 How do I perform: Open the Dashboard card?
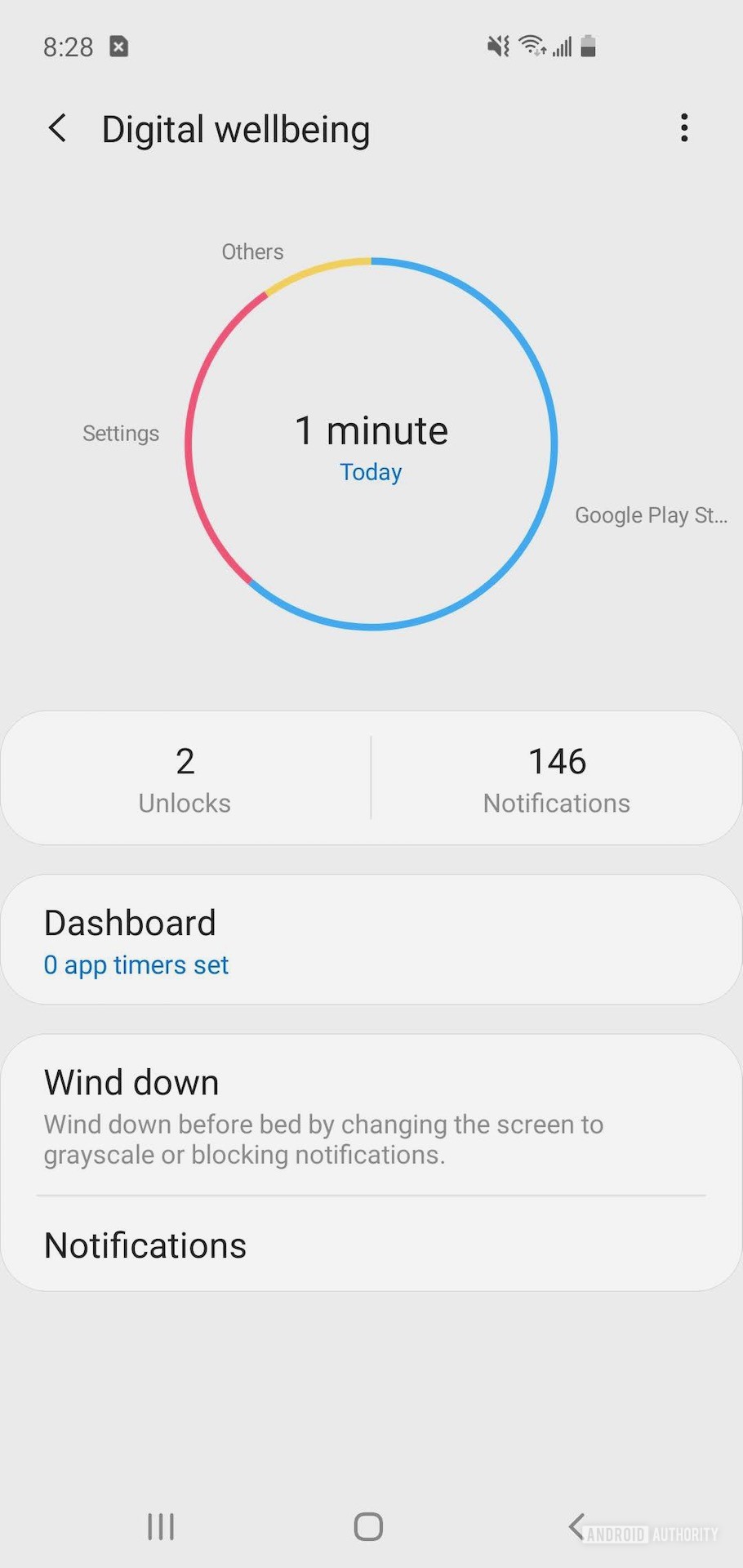[371, 940]
